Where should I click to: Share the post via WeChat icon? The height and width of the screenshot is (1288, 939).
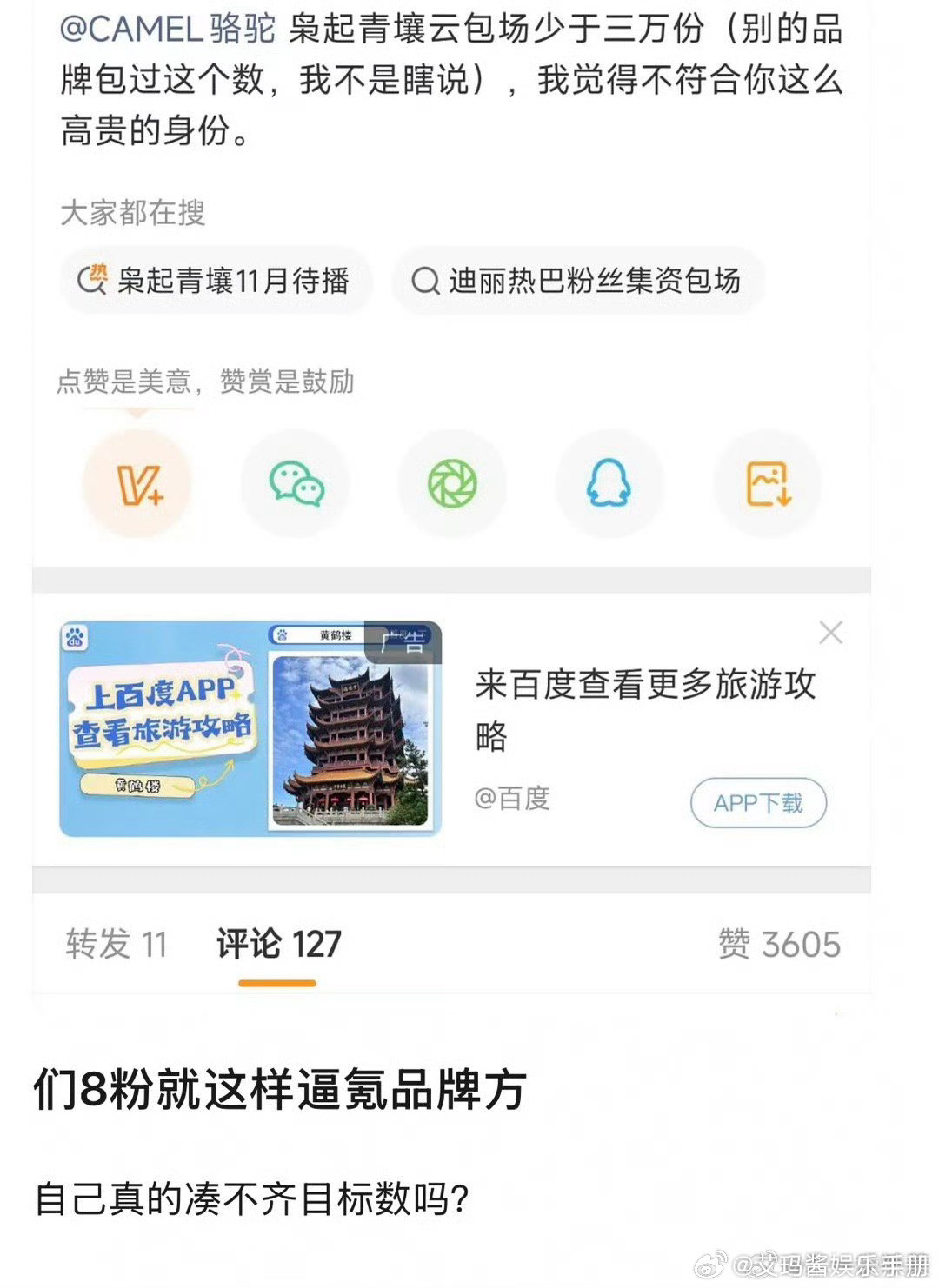[296, 484]
